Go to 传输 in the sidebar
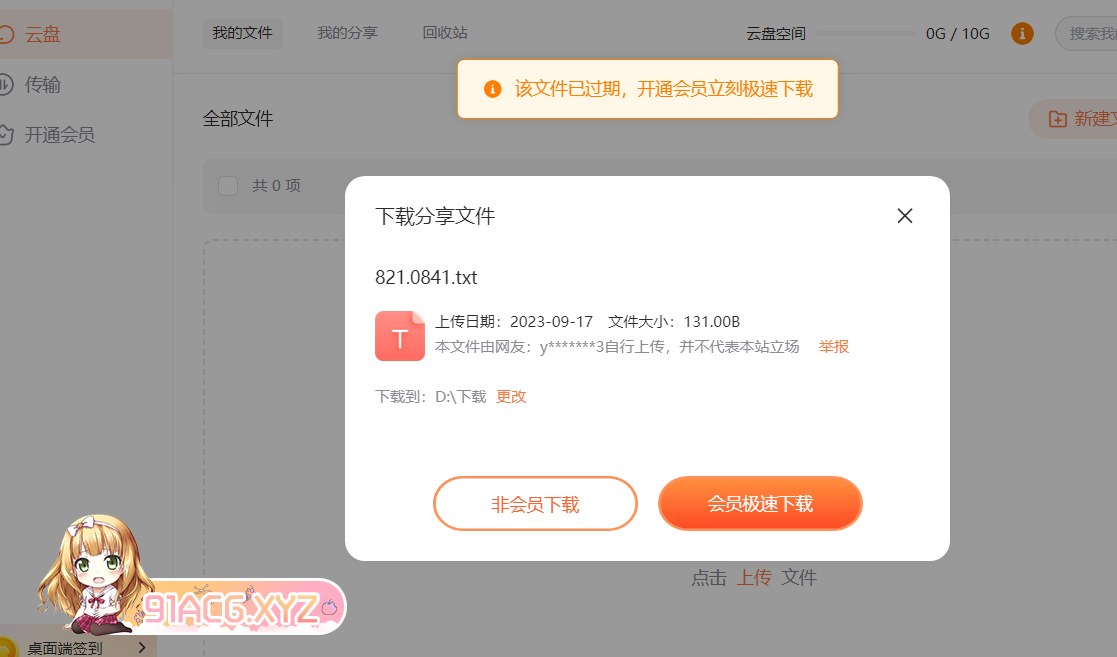 pyautogui.click(x=43, y=85)
